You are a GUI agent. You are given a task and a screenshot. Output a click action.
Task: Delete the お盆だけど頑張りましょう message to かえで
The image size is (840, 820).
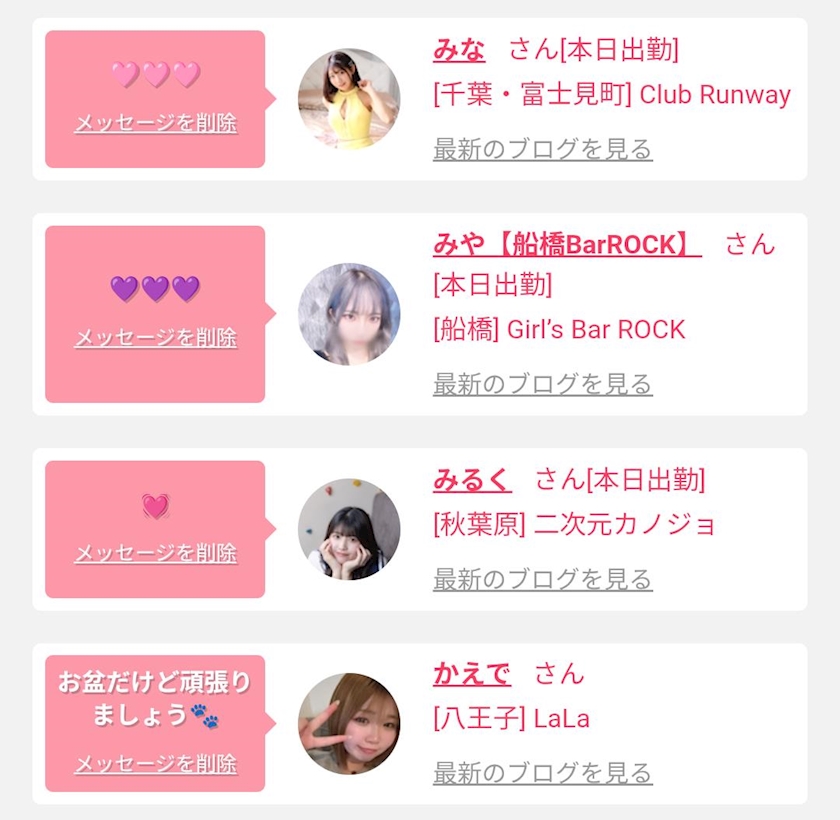(155, 765)
